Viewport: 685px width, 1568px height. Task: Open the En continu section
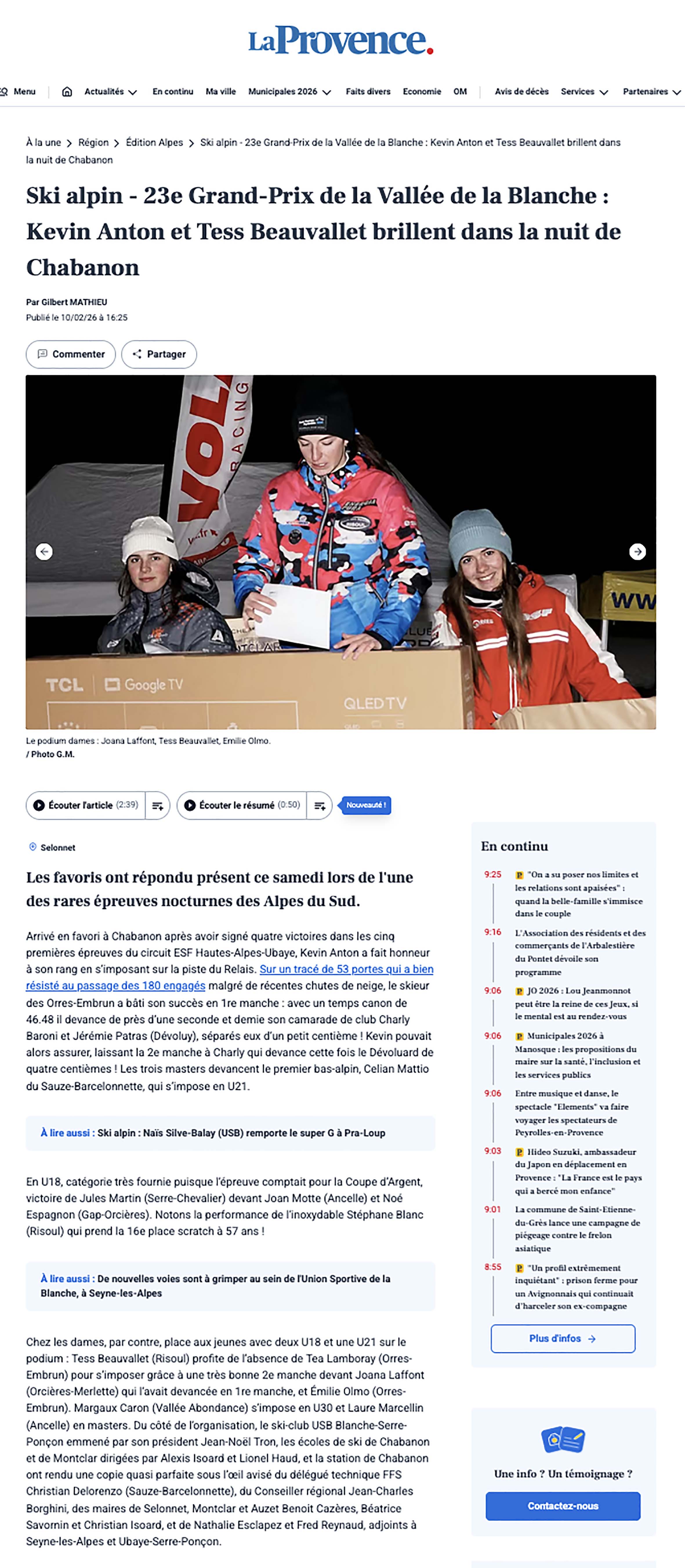click(x=173, y=91)
